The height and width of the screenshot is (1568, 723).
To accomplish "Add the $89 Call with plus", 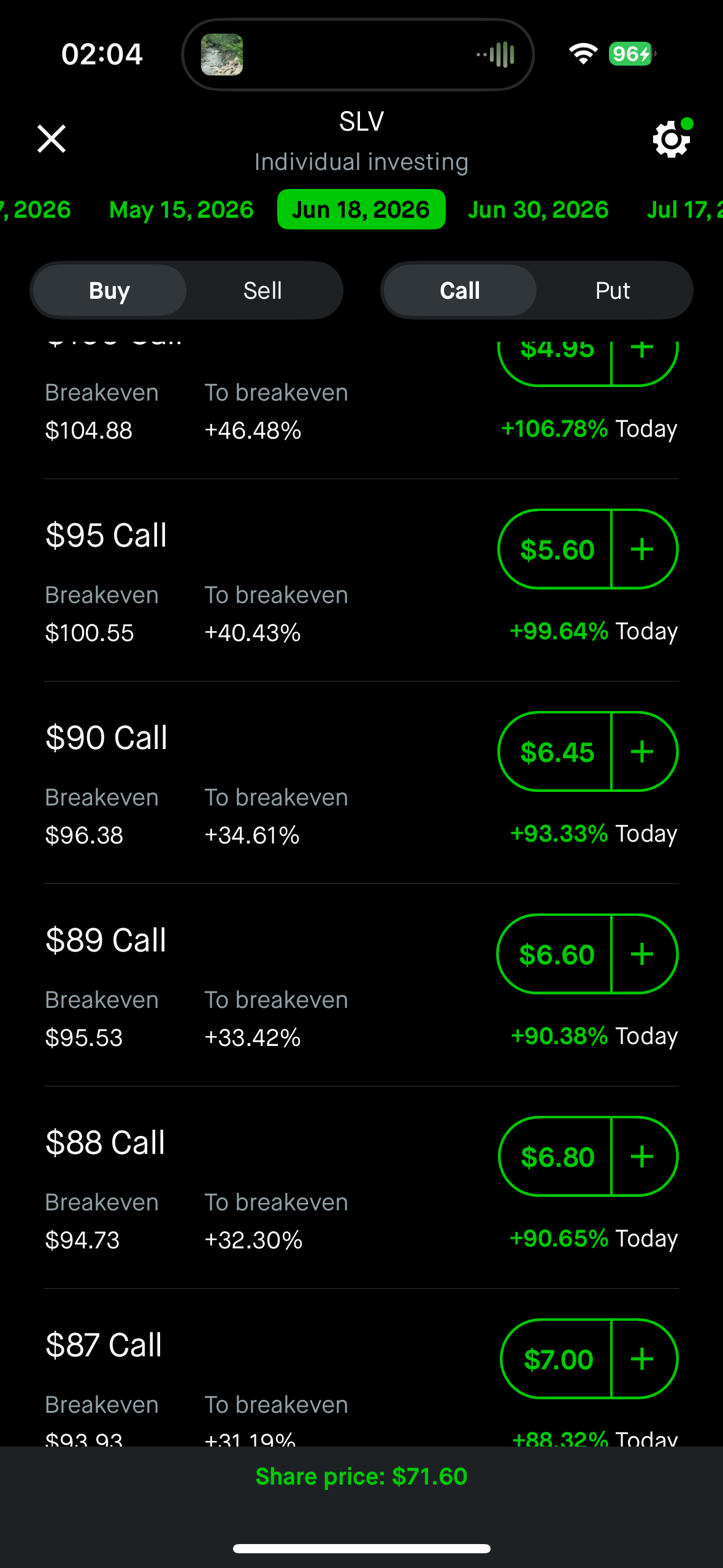I will 643,955.
